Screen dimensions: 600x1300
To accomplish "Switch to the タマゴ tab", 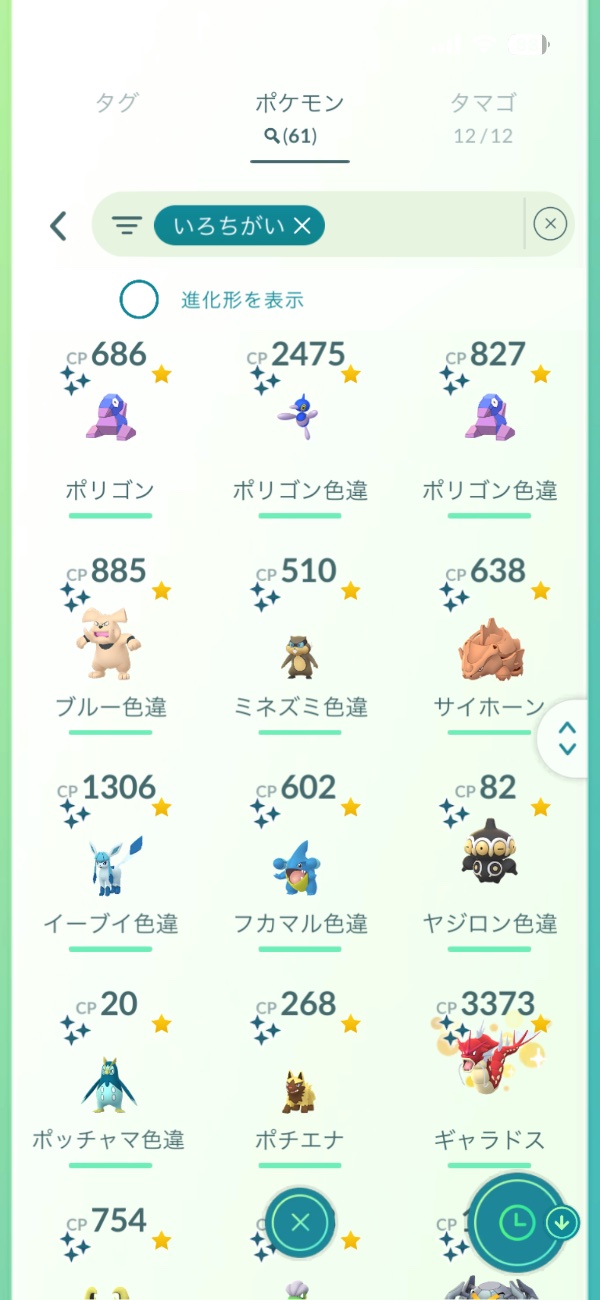I will click(483, 103).
